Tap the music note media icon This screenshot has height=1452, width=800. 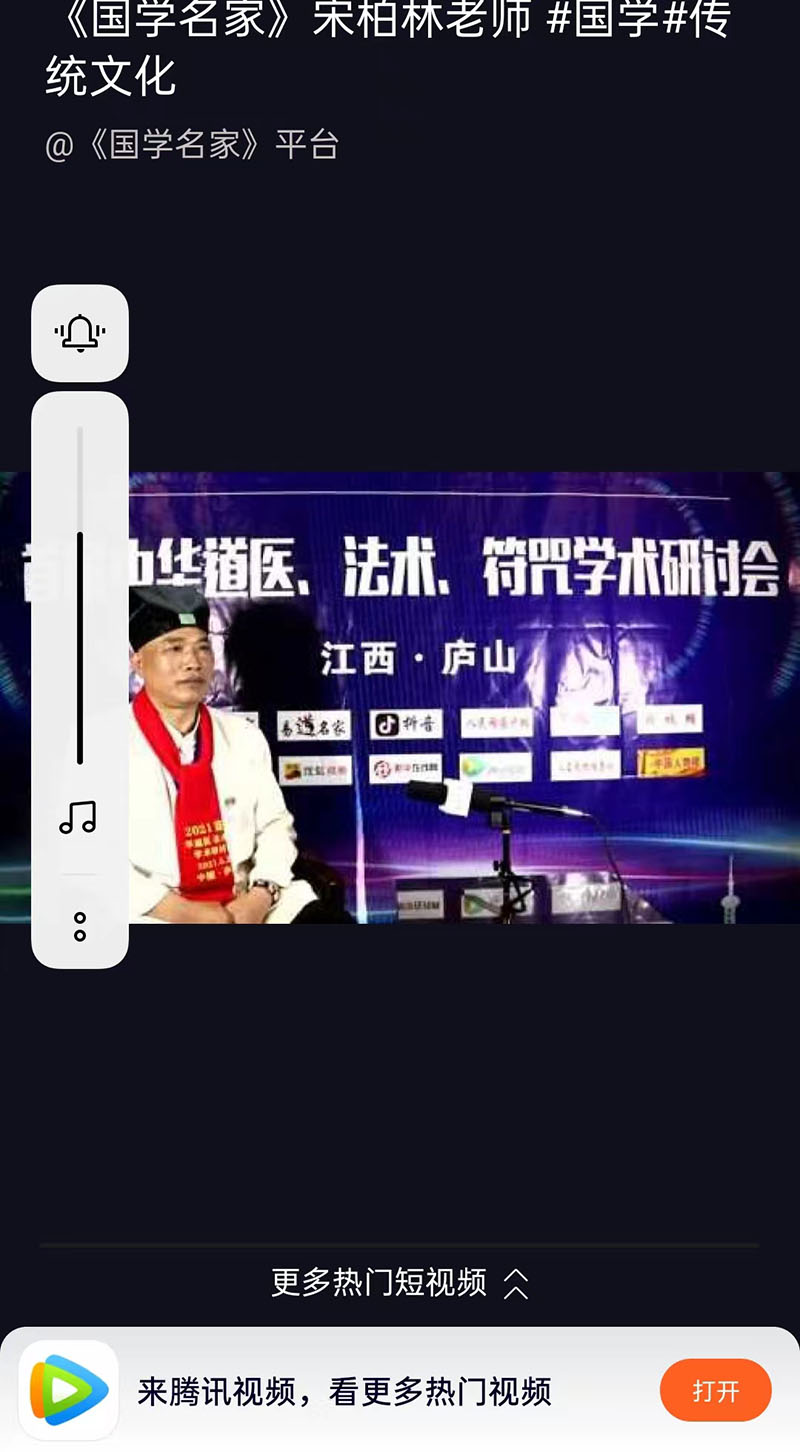coord(78,817)
